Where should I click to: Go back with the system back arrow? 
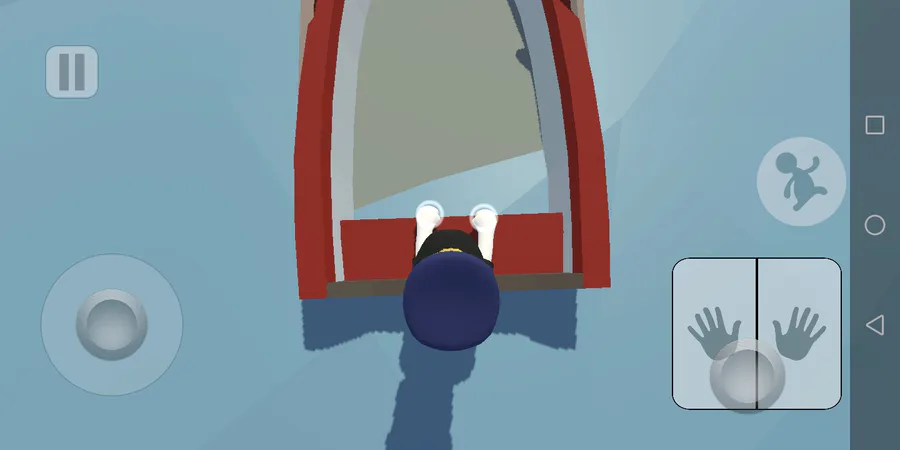click(x=875, y=325)
